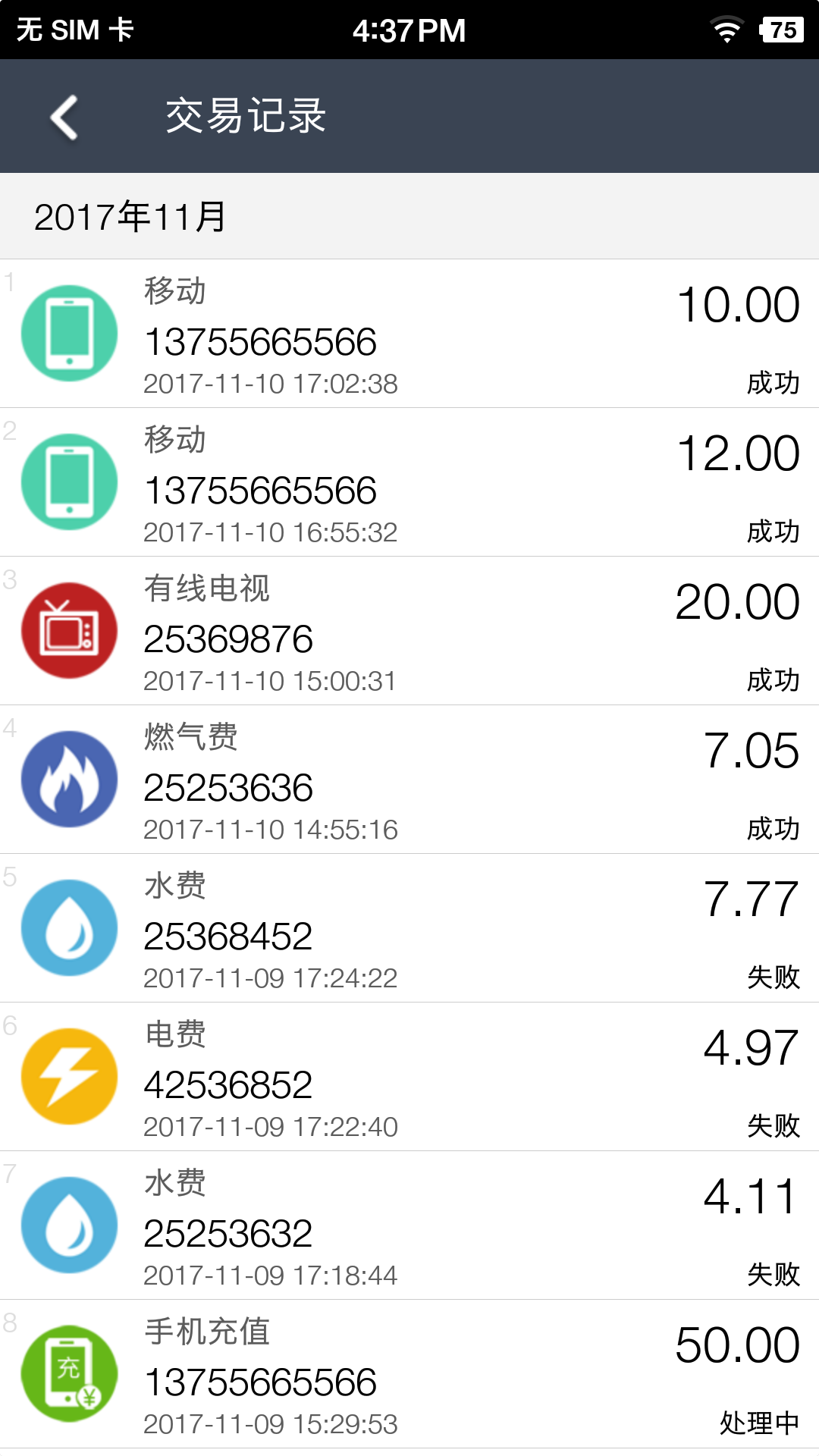This screenshot has width=819, height=1456.
Task: Go back from the 交易记录 screen
Action: pyautogui.click(x=64, y=117)
